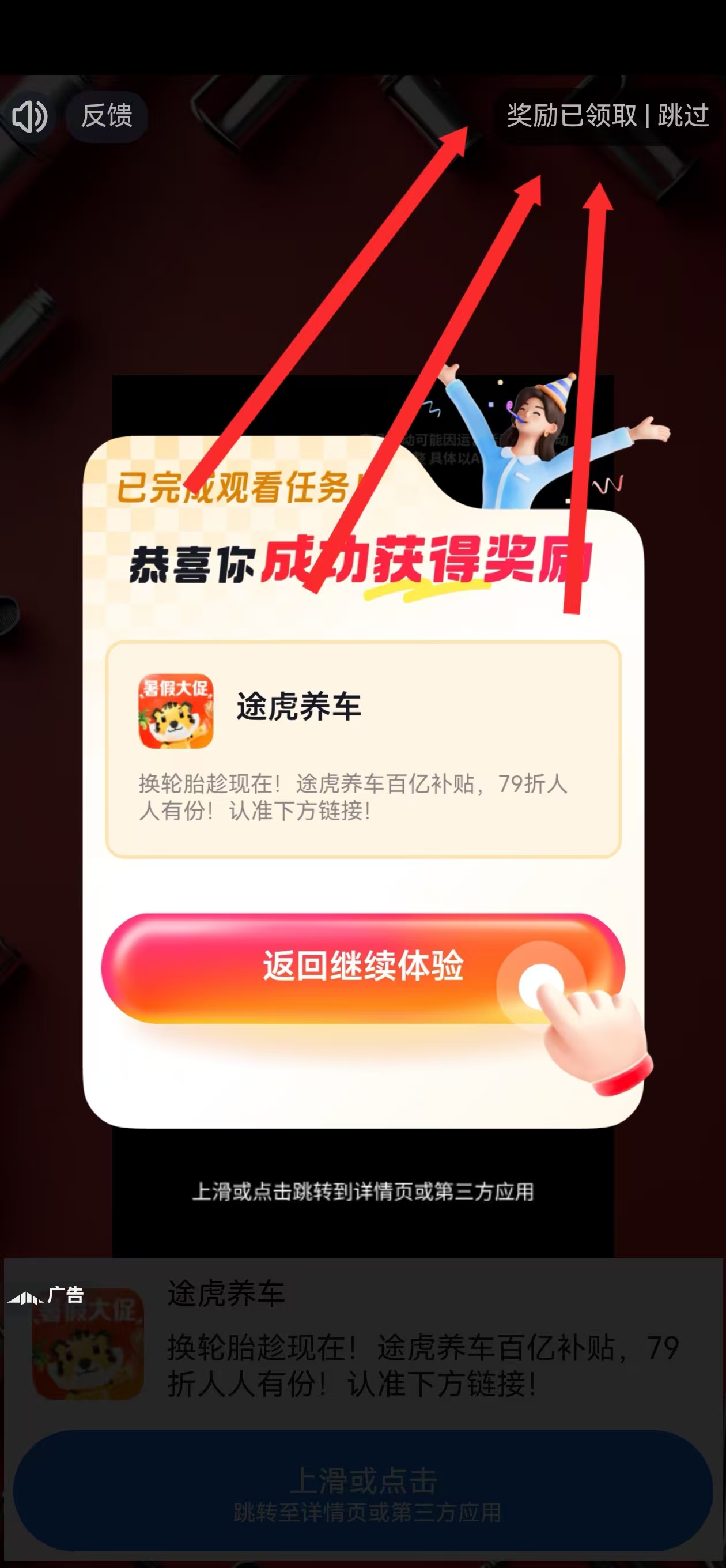Tap 返回继续体验 button
726x1568 pixels.
pyautogui.click(x=364, y=967)
